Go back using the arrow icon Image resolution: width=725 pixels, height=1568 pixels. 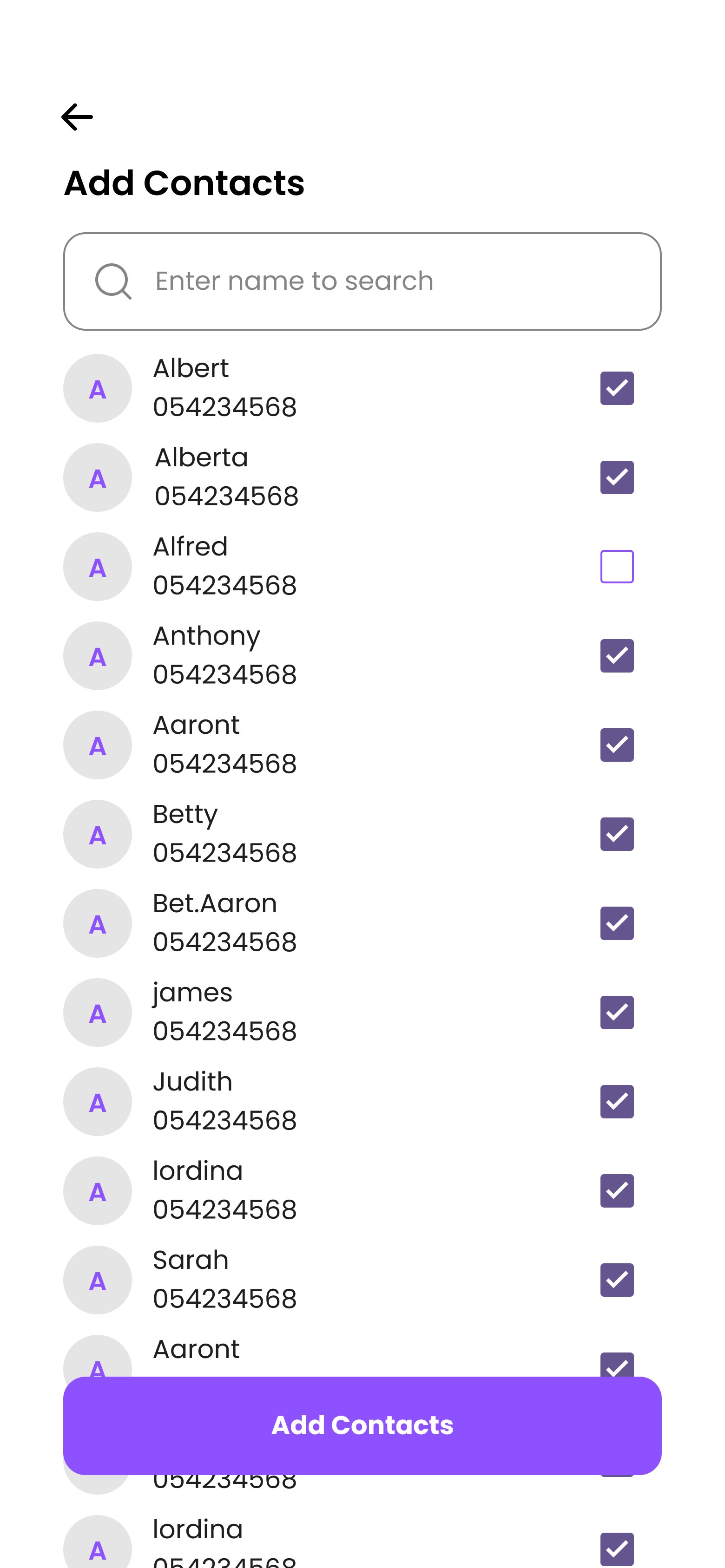point(77,117)
